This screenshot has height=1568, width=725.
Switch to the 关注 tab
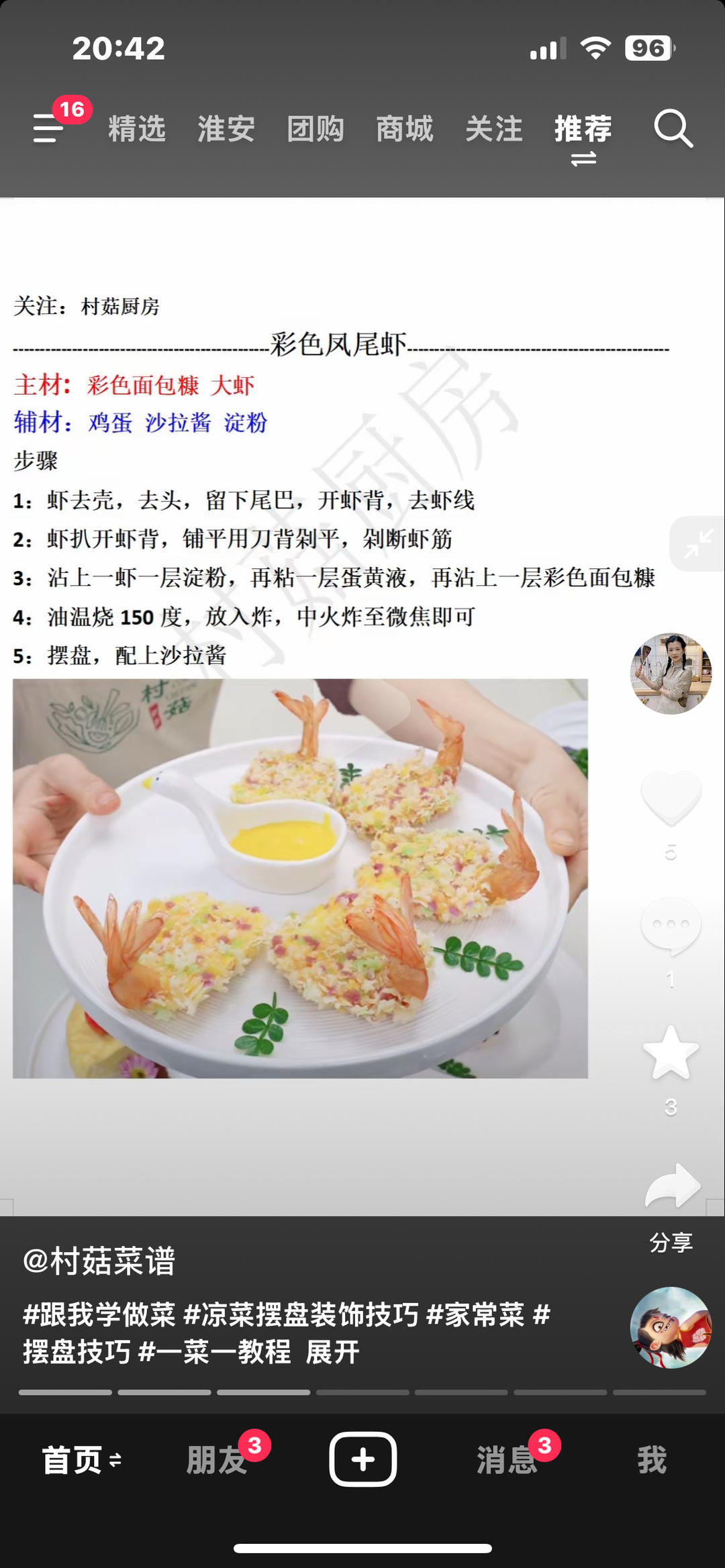tap(494, 128)
